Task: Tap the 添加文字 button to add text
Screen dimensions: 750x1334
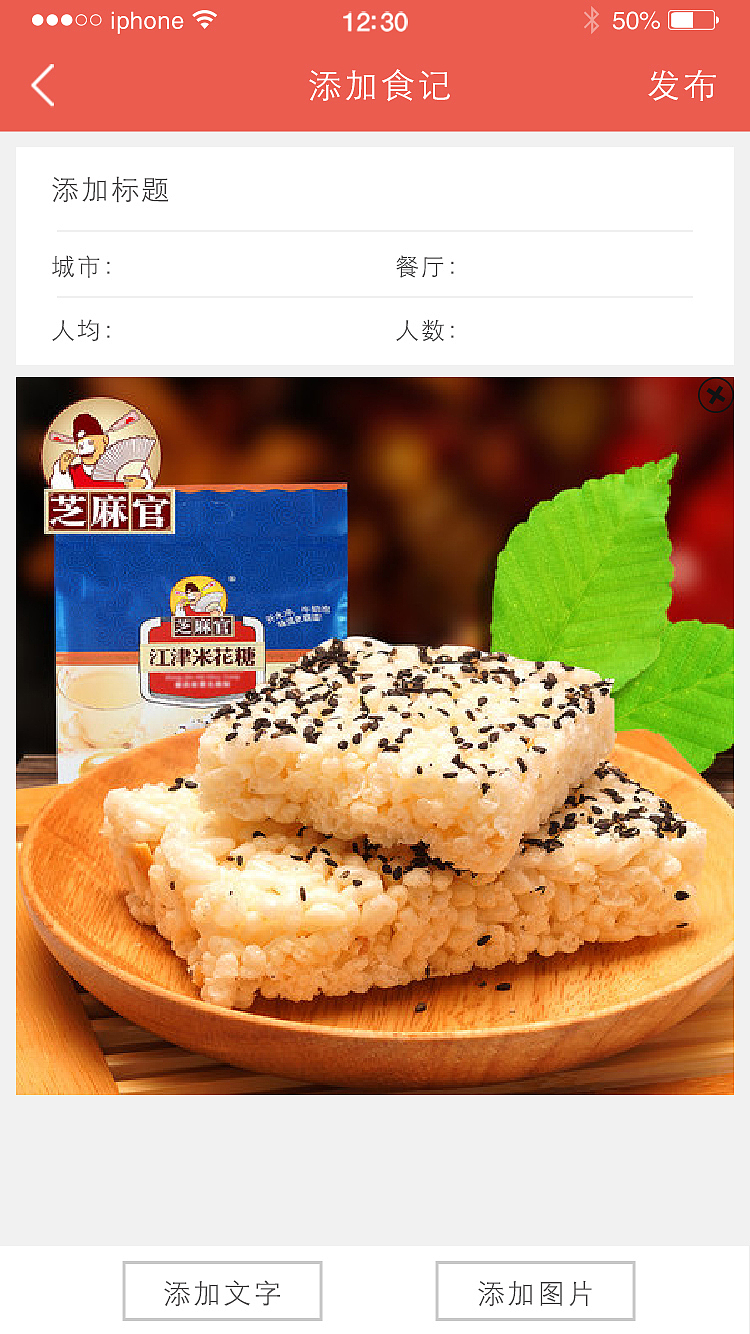Action: (222, 1290)
